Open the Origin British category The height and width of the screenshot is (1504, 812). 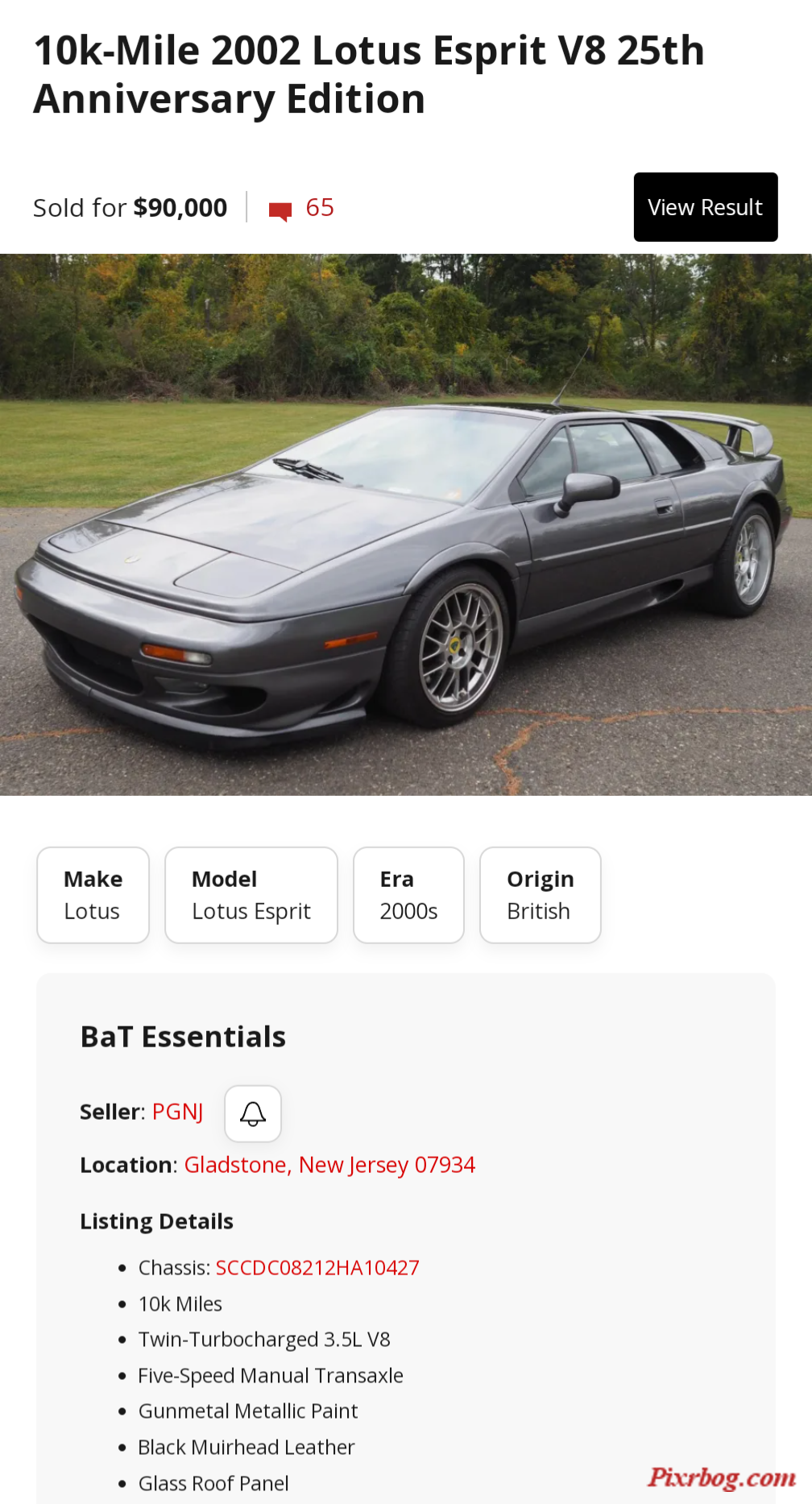540,895
